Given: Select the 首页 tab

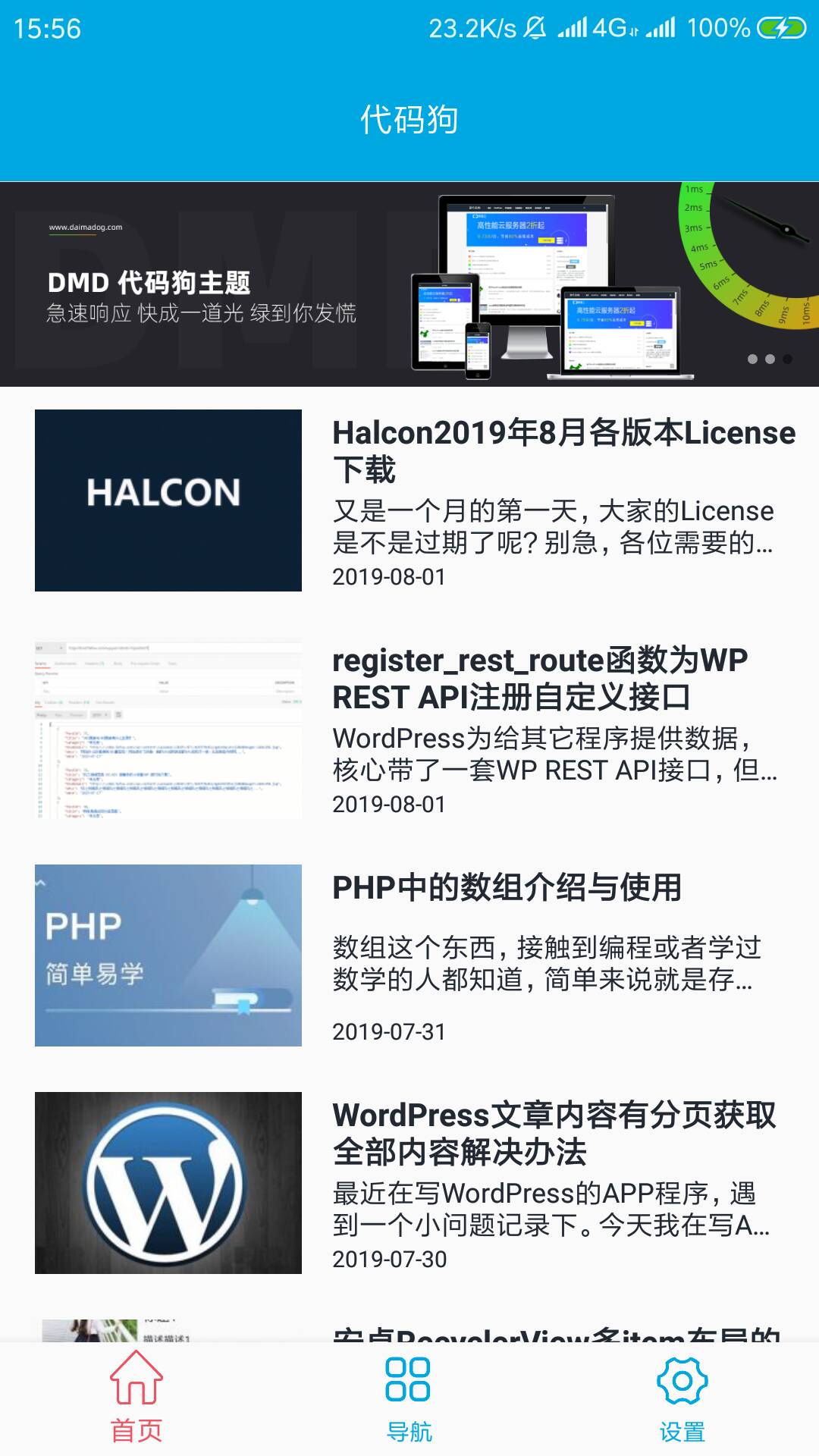Looking at the screenshot, I should 136,1397.
